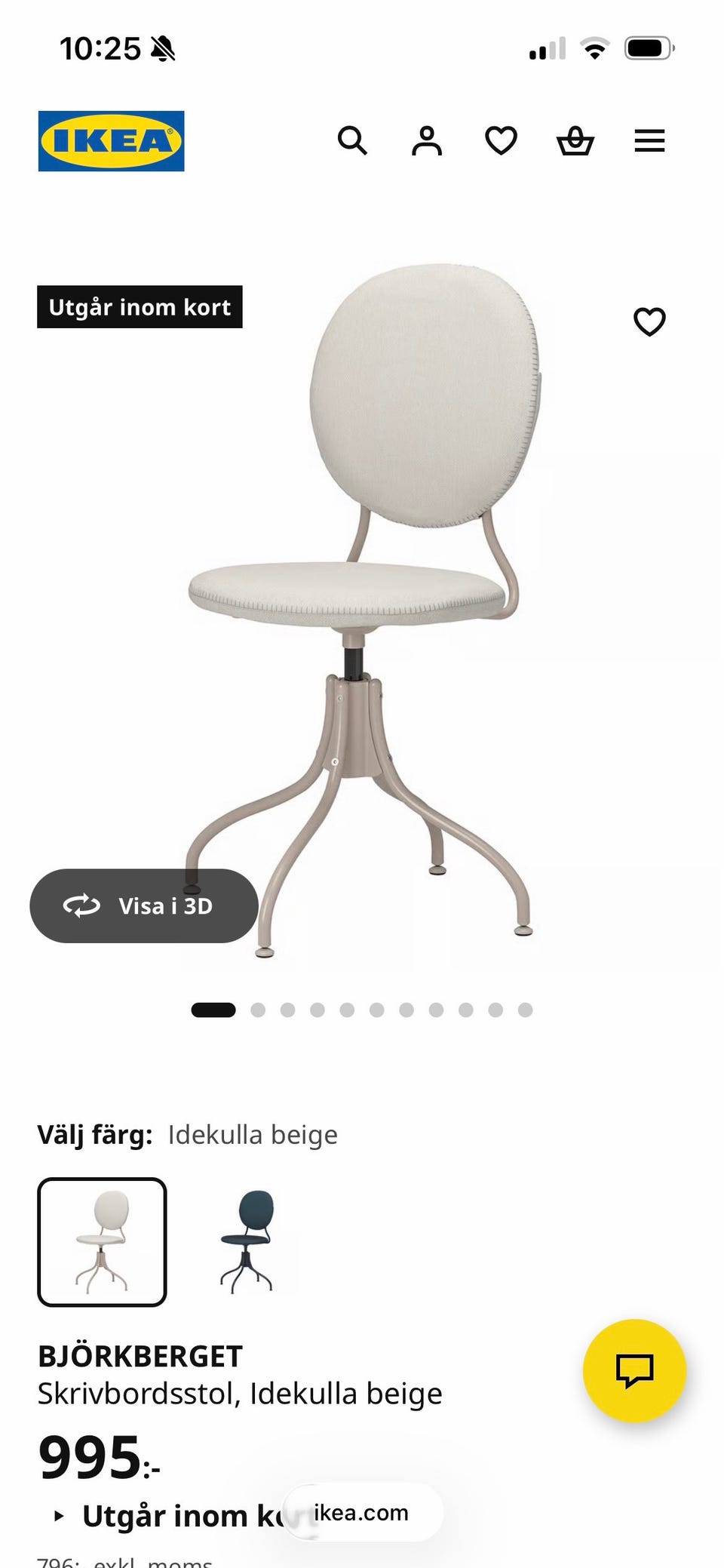Image resolution: width=724 pixels, height=1568 pixels.
Task: Open the favourites heart in header
Action: [x=501, y=141]
